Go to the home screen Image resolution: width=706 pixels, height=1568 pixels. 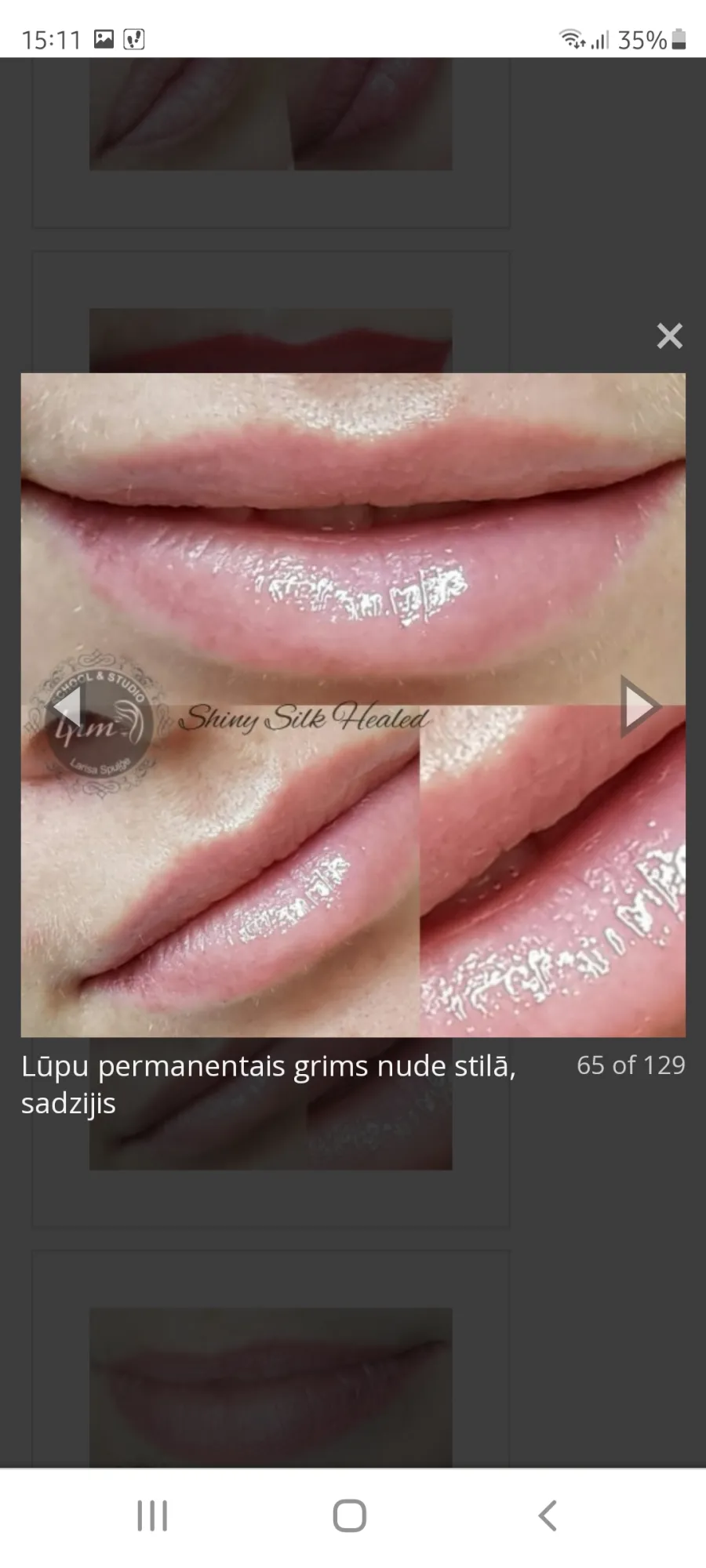(x=350, y=1515)
